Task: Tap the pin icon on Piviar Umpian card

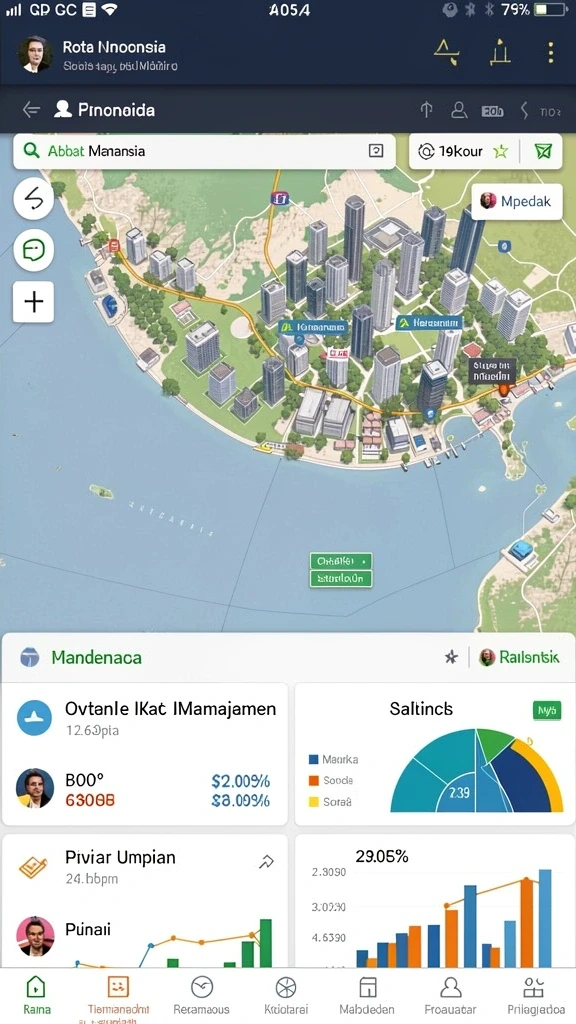Action: point(266,863)
